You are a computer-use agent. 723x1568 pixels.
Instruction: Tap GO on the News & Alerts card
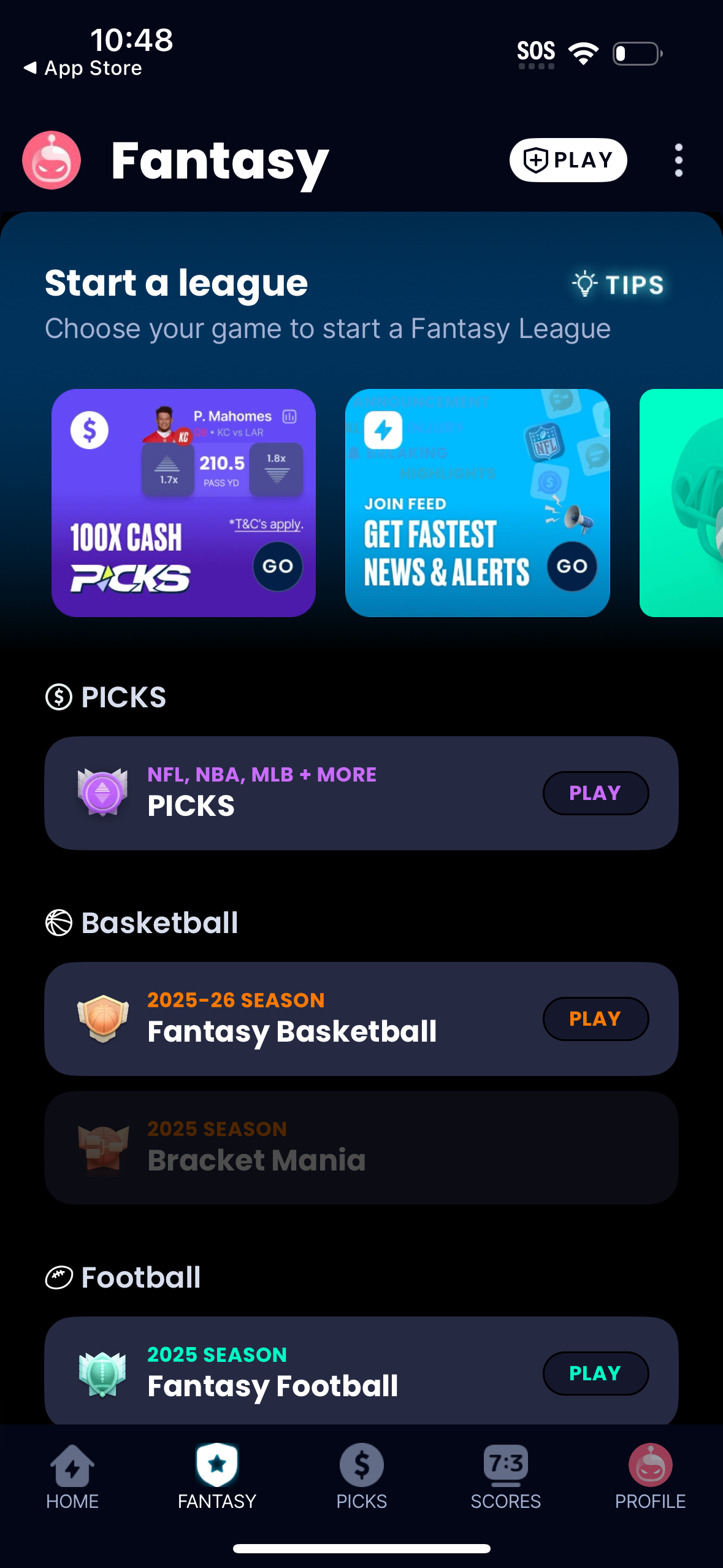(x=572, y=566)
